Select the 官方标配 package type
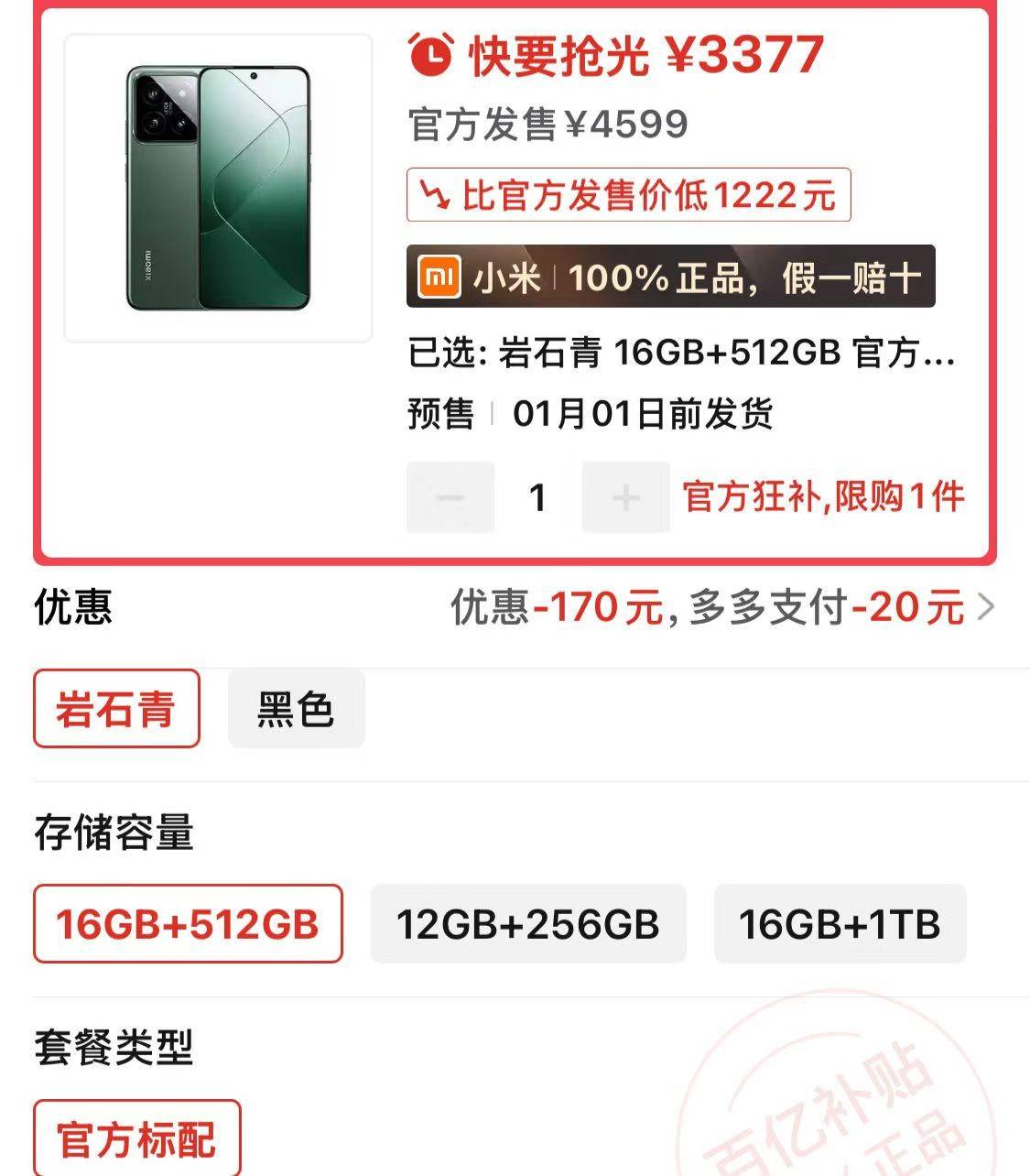Screen dimensions: 1030x1176 (x=137, y=1138)
